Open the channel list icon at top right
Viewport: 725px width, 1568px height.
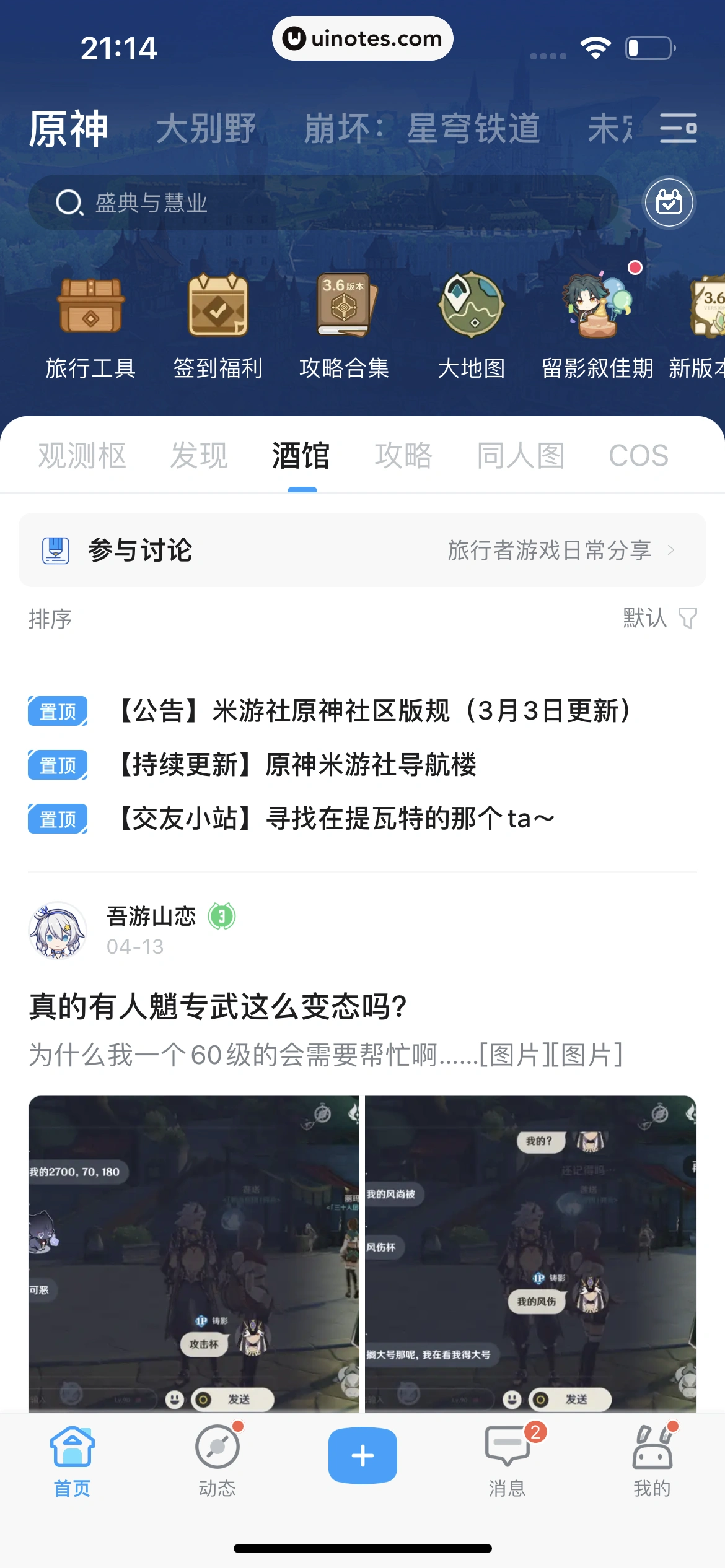(x=679, y=128)
